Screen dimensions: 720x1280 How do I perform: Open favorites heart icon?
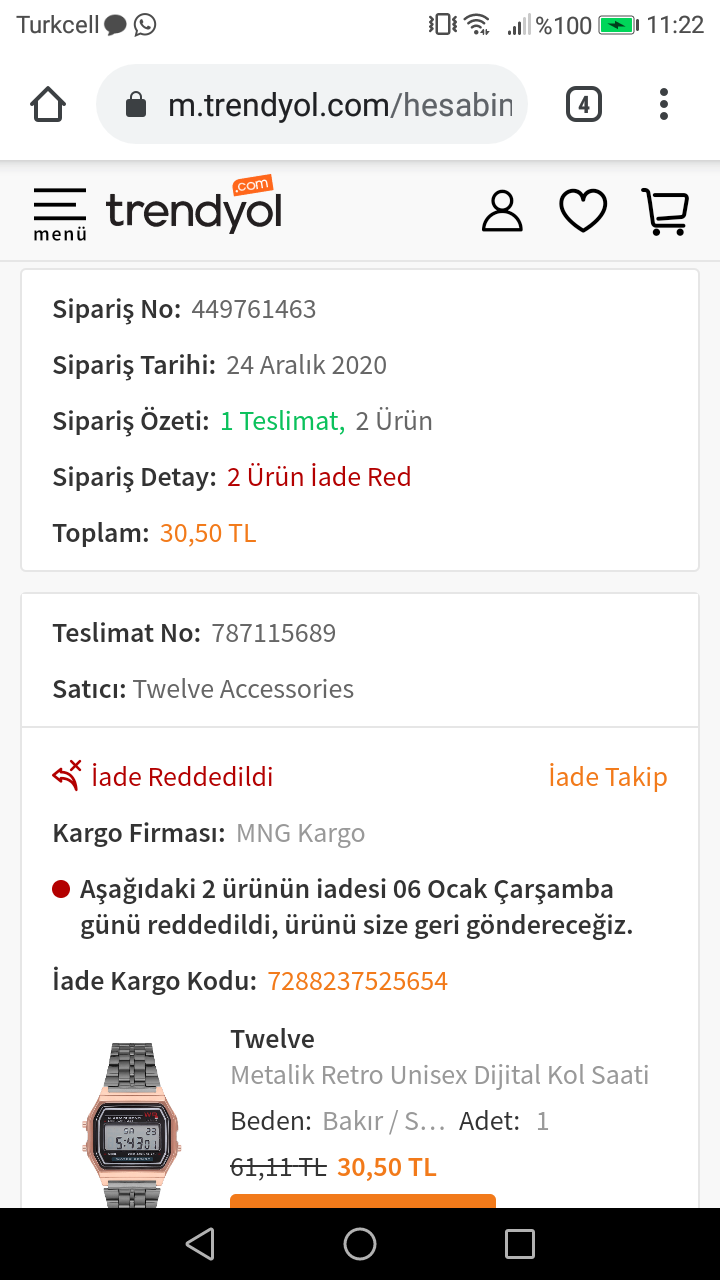583,211
